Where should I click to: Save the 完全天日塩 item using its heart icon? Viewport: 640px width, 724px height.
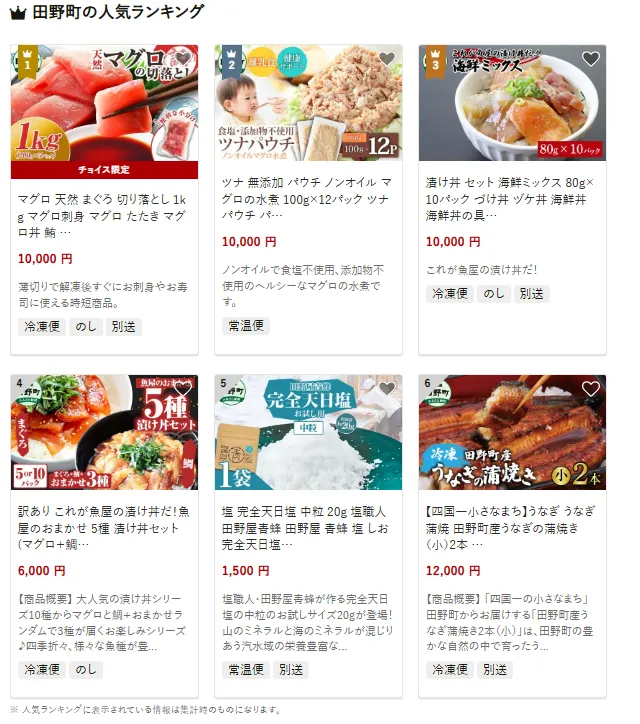[386, 389]
